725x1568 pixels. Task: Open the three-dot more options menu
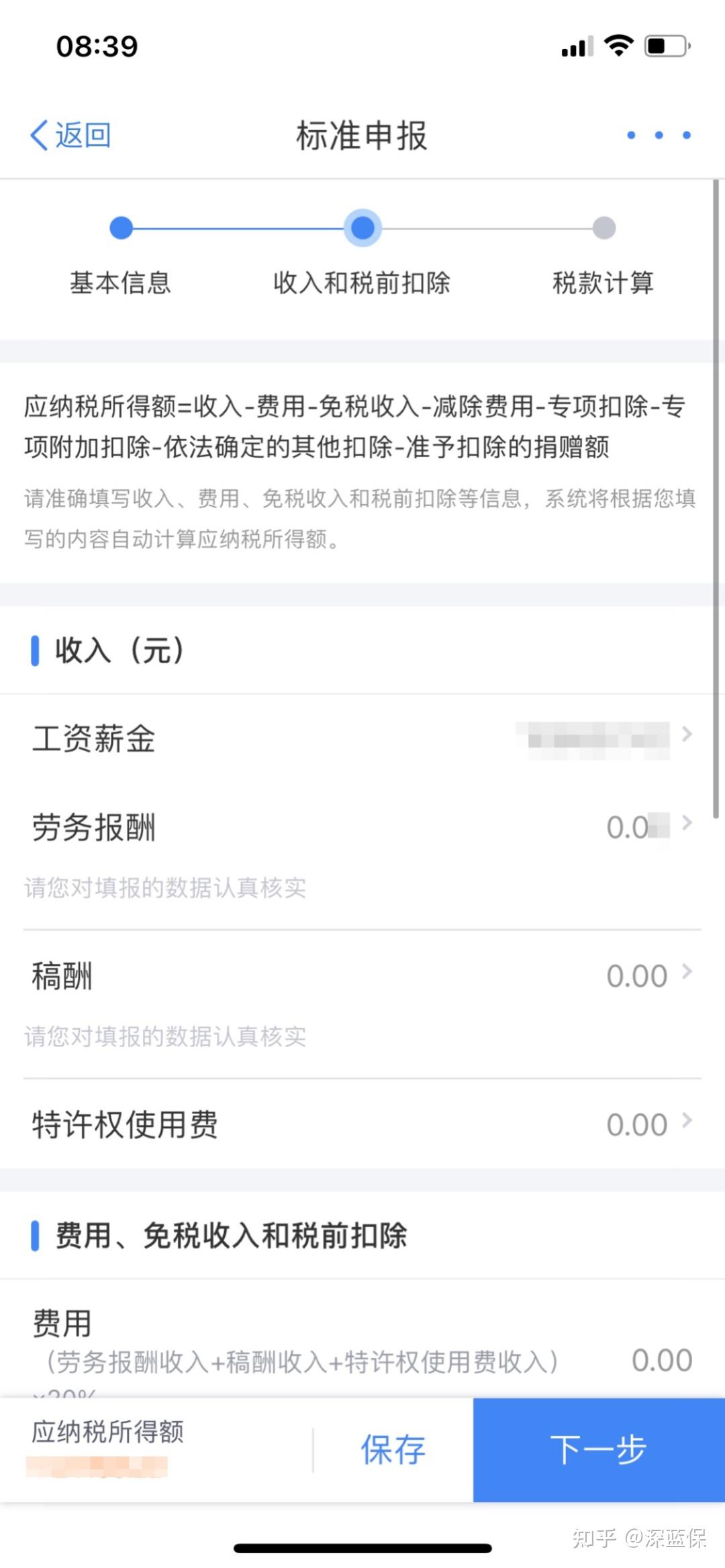658,136
